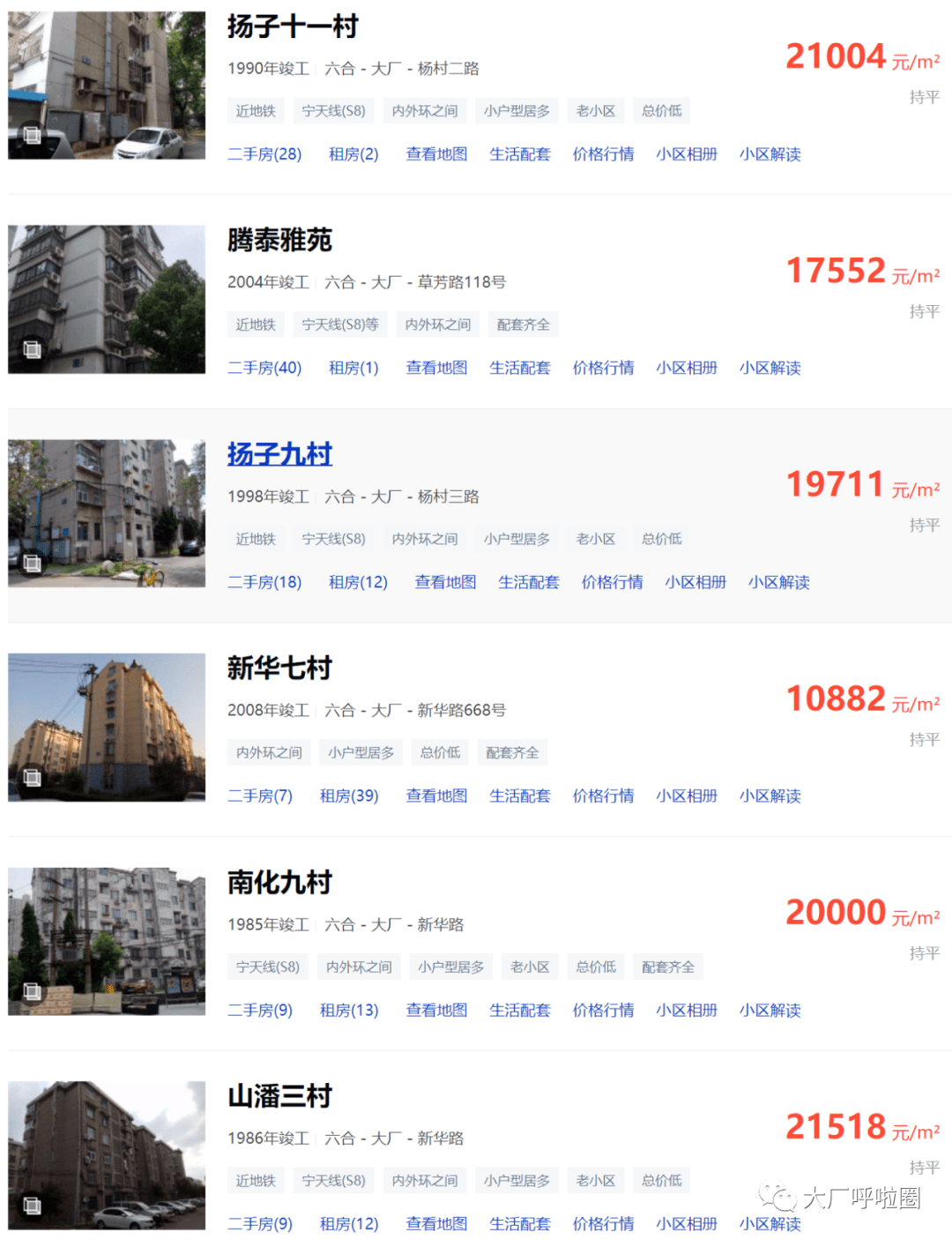Open 生活配套 for 扬子九村
This screenshot has height=1240, width=952.
[x=529, y=582]
